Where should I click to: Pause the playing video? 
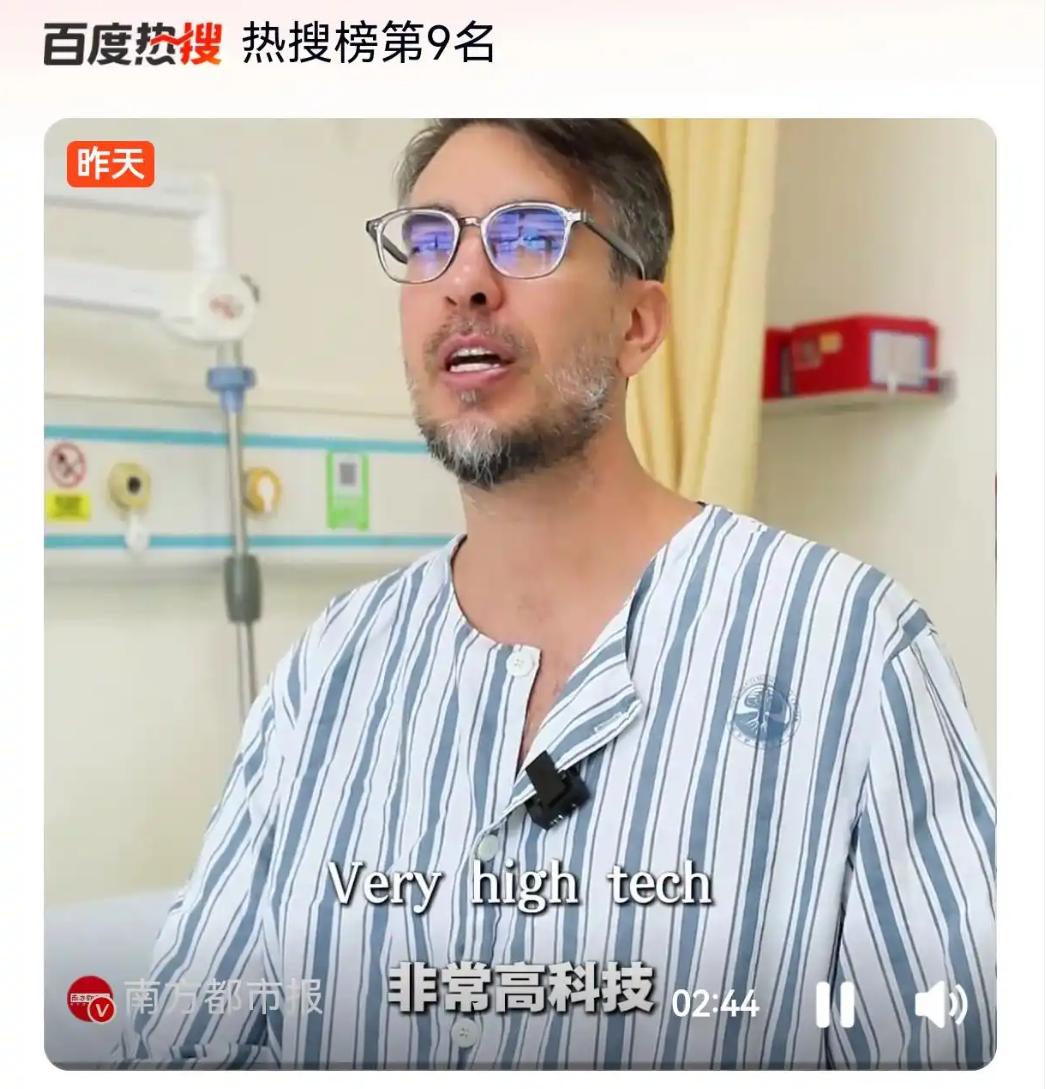834,1003
